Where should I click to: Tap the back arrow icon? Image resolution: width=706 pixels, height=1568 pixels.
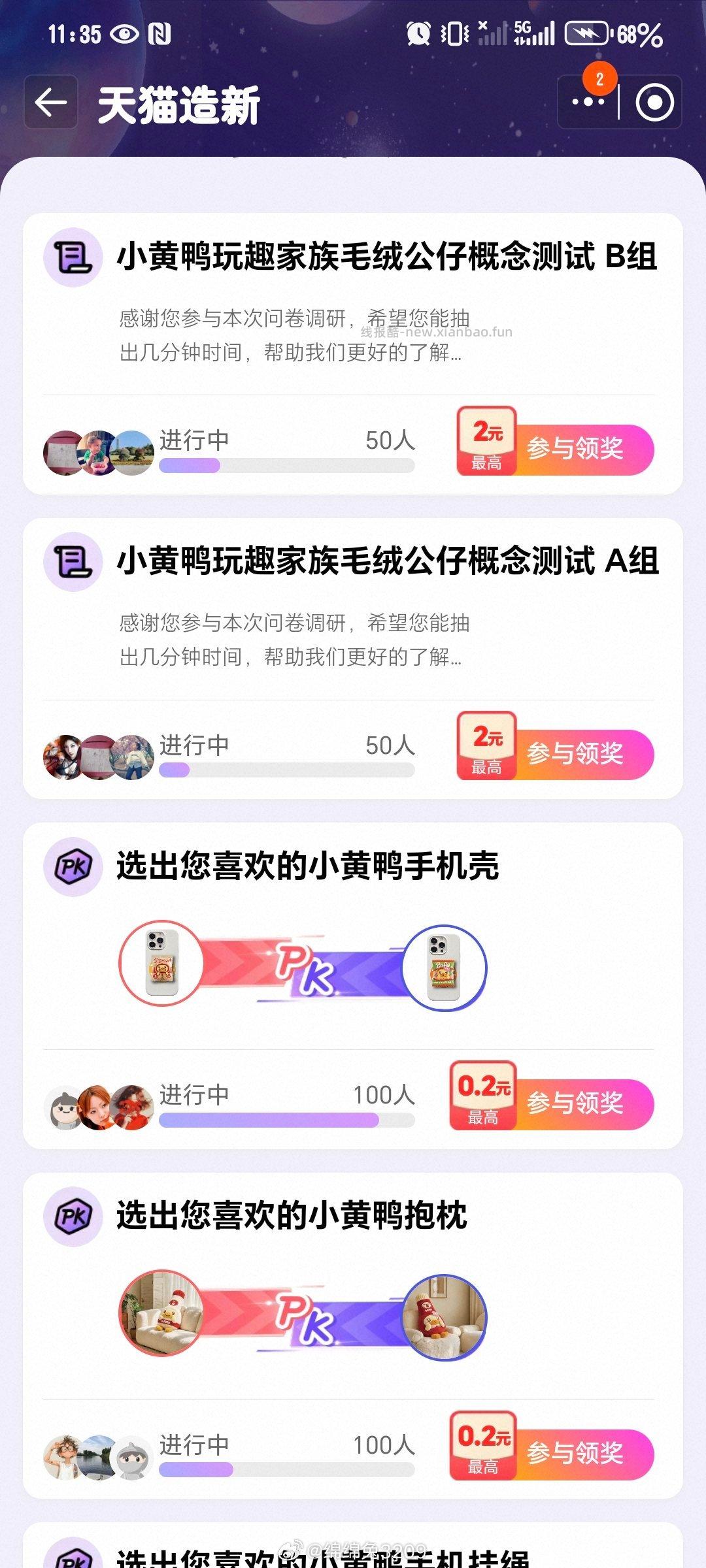click(50, 102)
